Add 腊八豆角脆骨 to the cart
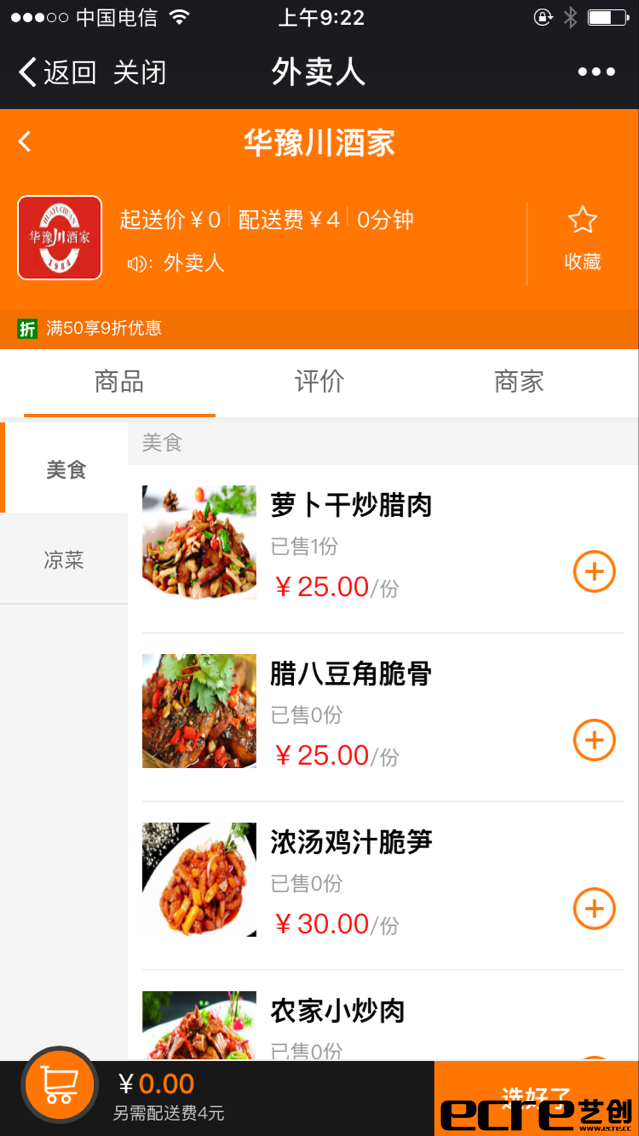The image size is (639, 1136). click(x=593, y=740)
